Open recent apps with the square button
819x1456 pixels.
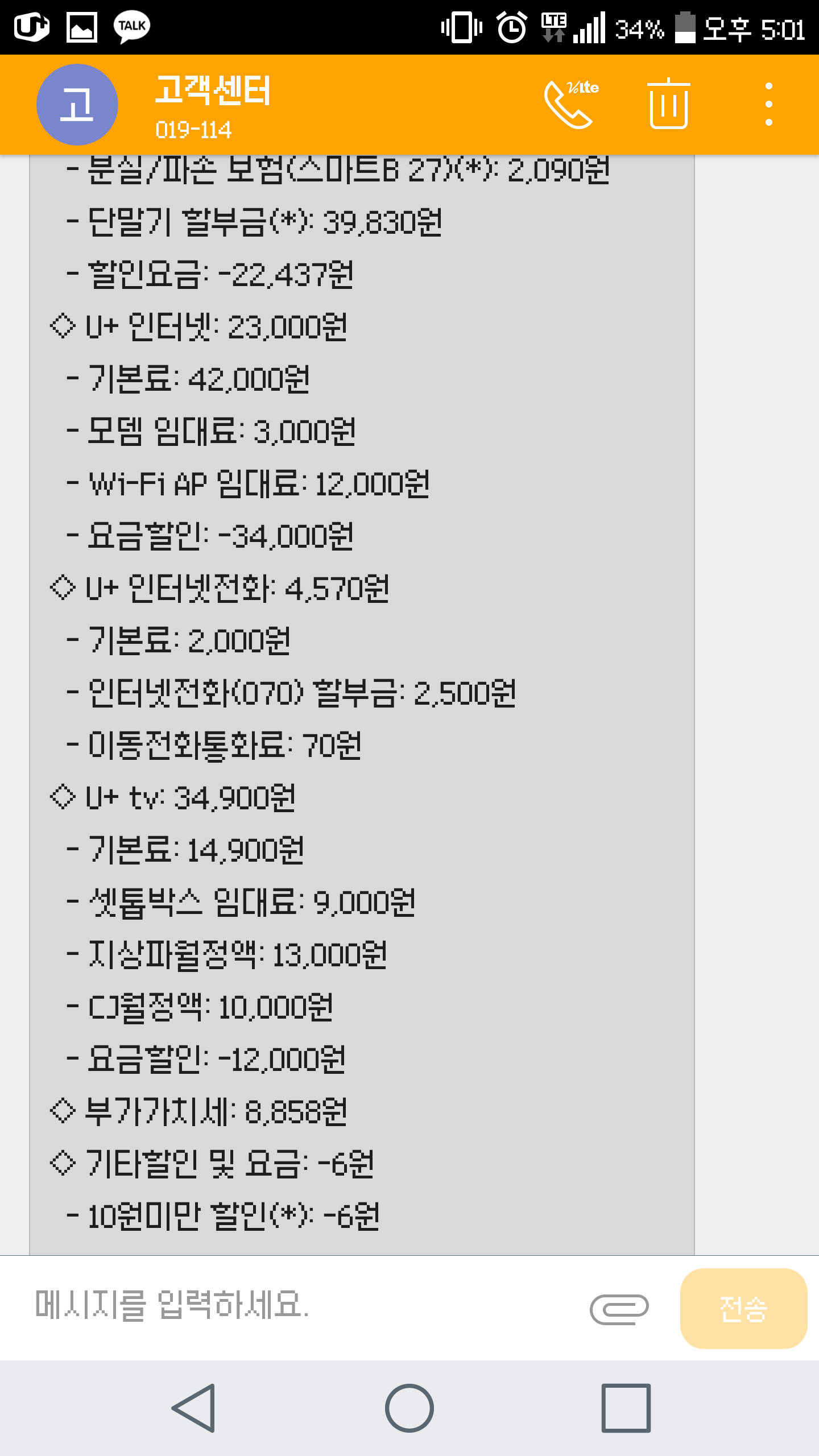point(626,1408)
